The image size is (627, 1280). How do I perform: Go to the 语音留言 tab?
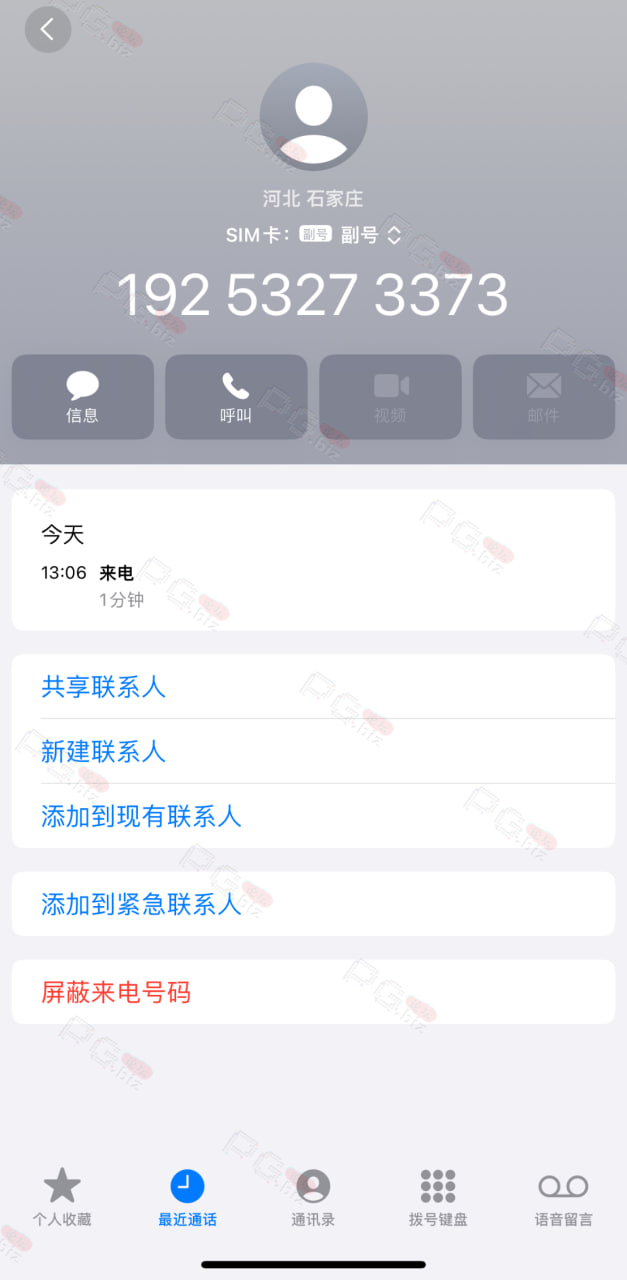(x=563, y=1197)
